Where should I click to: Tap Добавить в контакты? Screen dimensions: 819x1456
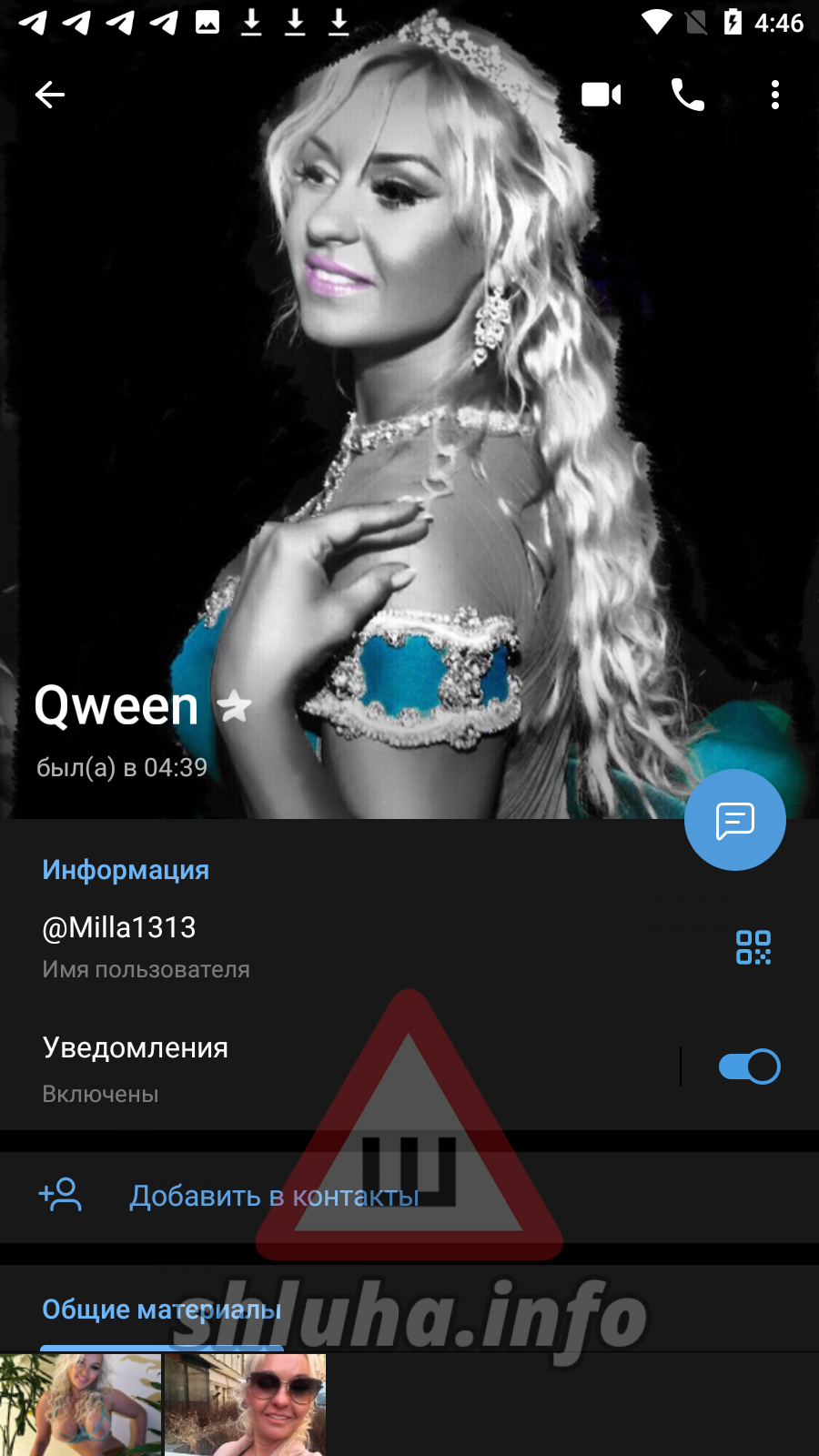pyautogui.click(x=273, y=1196)
